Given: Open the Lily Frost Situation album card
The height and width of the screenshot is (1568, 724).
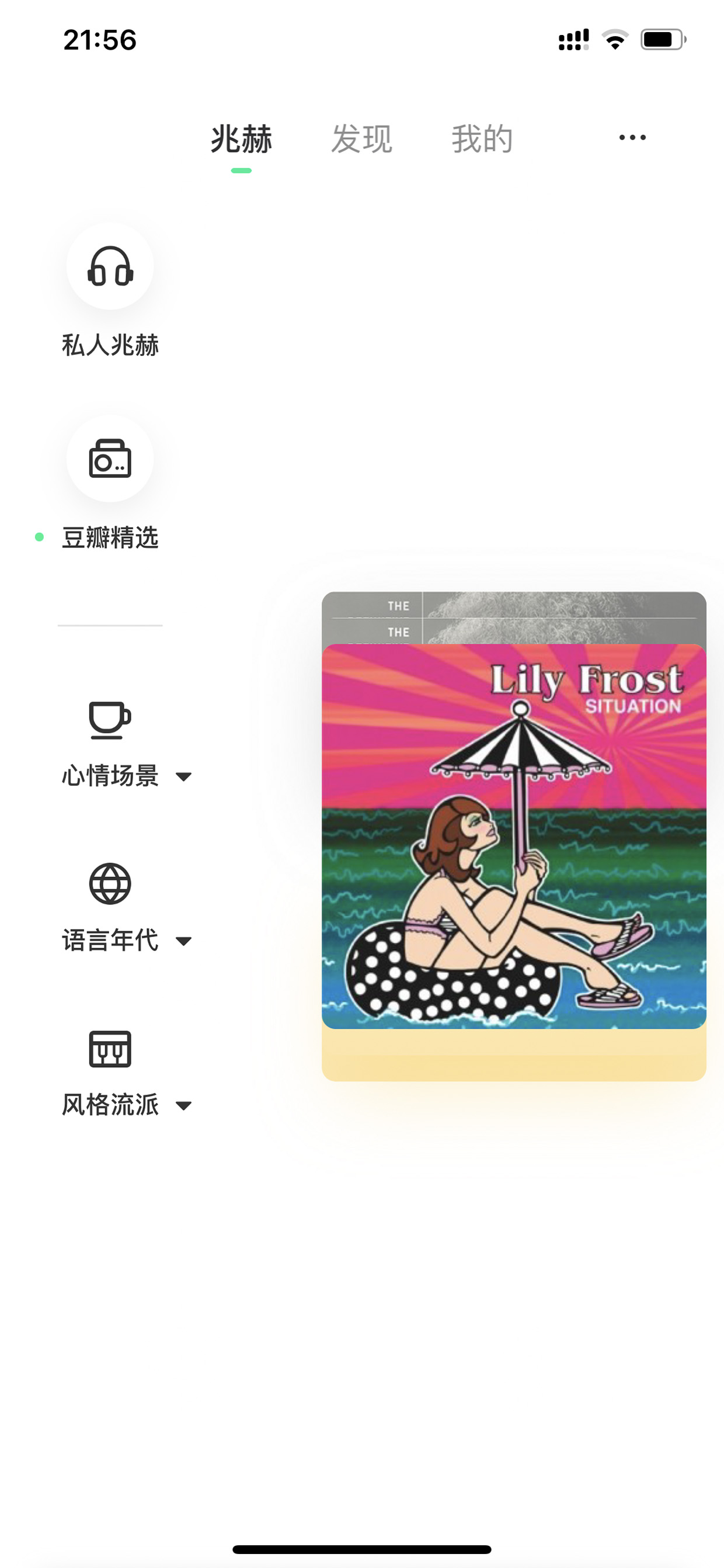Looking at the screenshot, I should 514,837.
